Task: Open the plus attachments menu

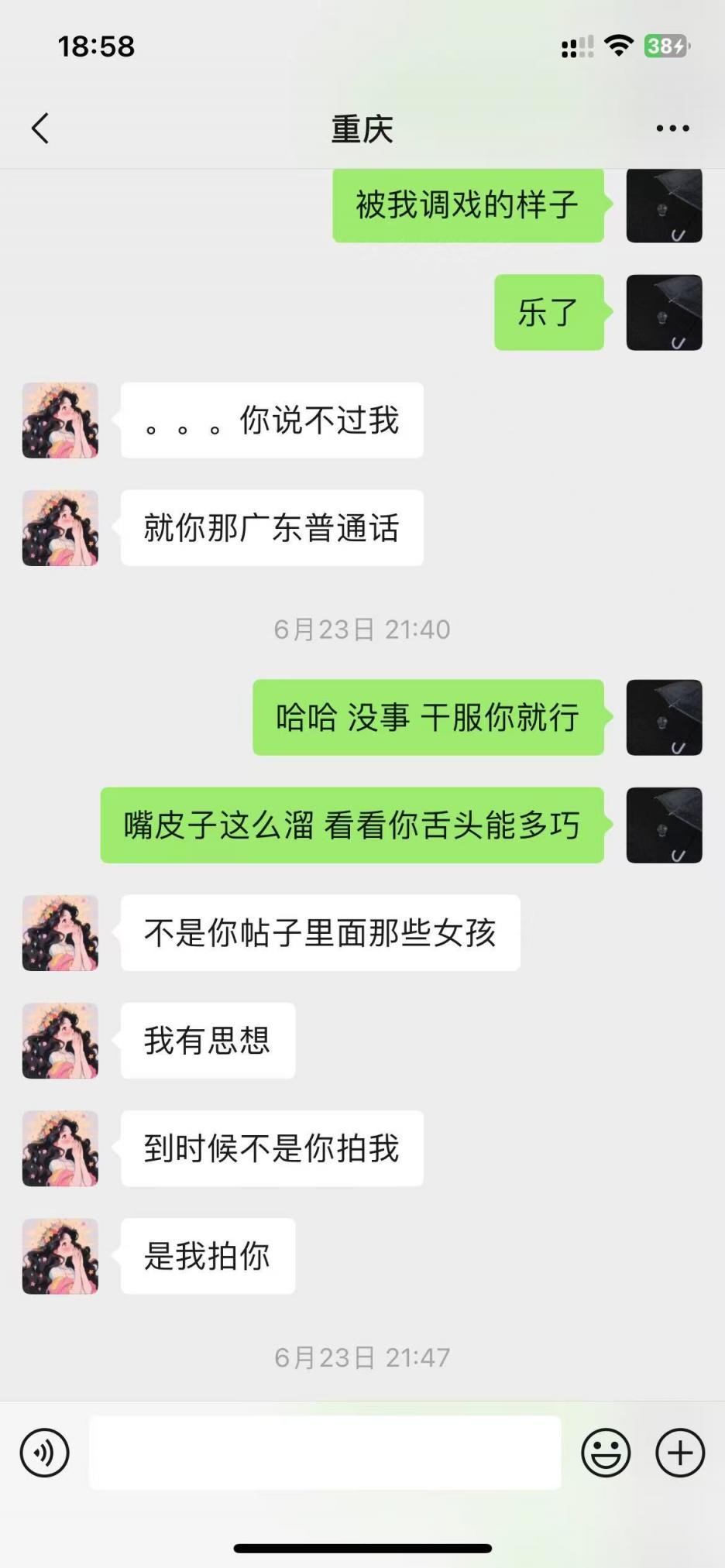Action: tap(680, 1453)
